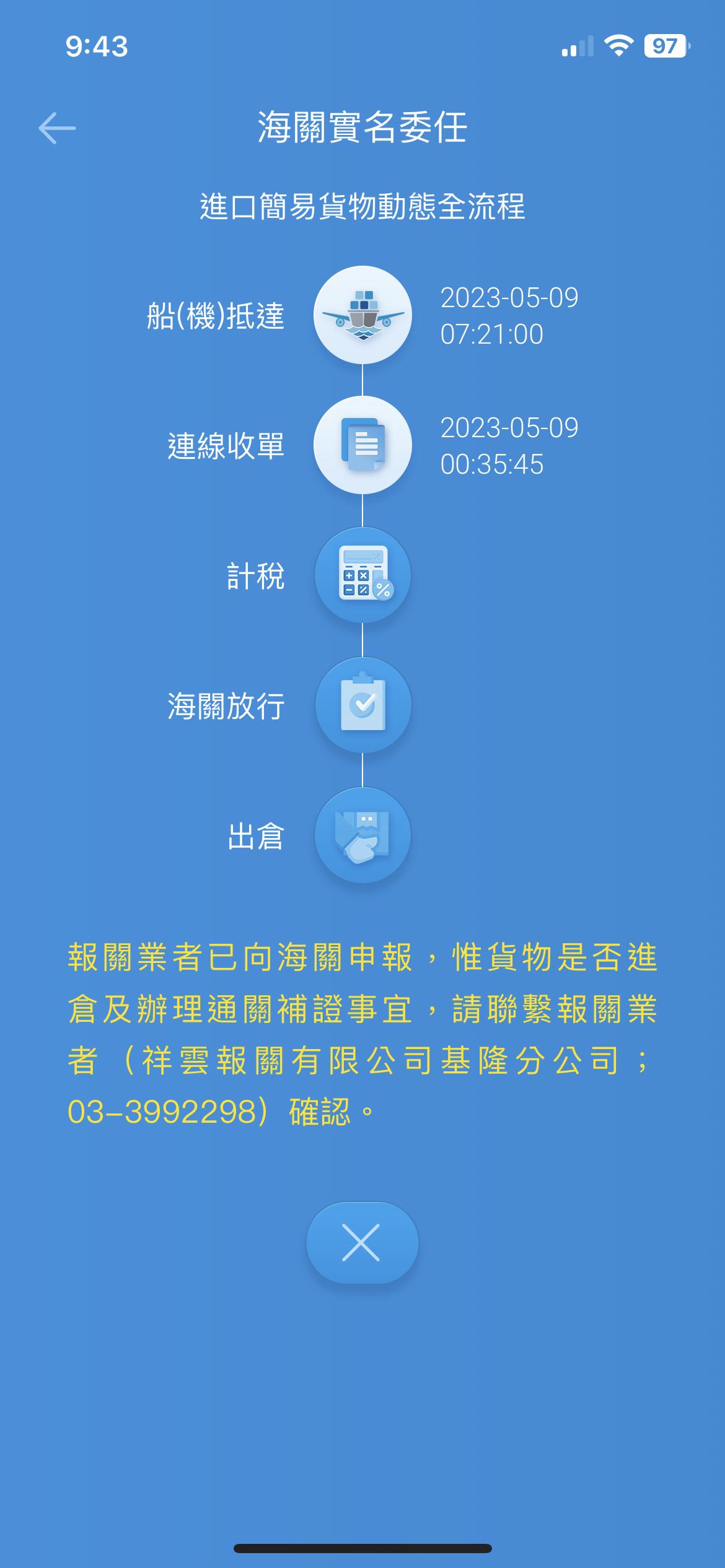
Task: Close the cargo status flow overlay
Action: coord(362,1242)
